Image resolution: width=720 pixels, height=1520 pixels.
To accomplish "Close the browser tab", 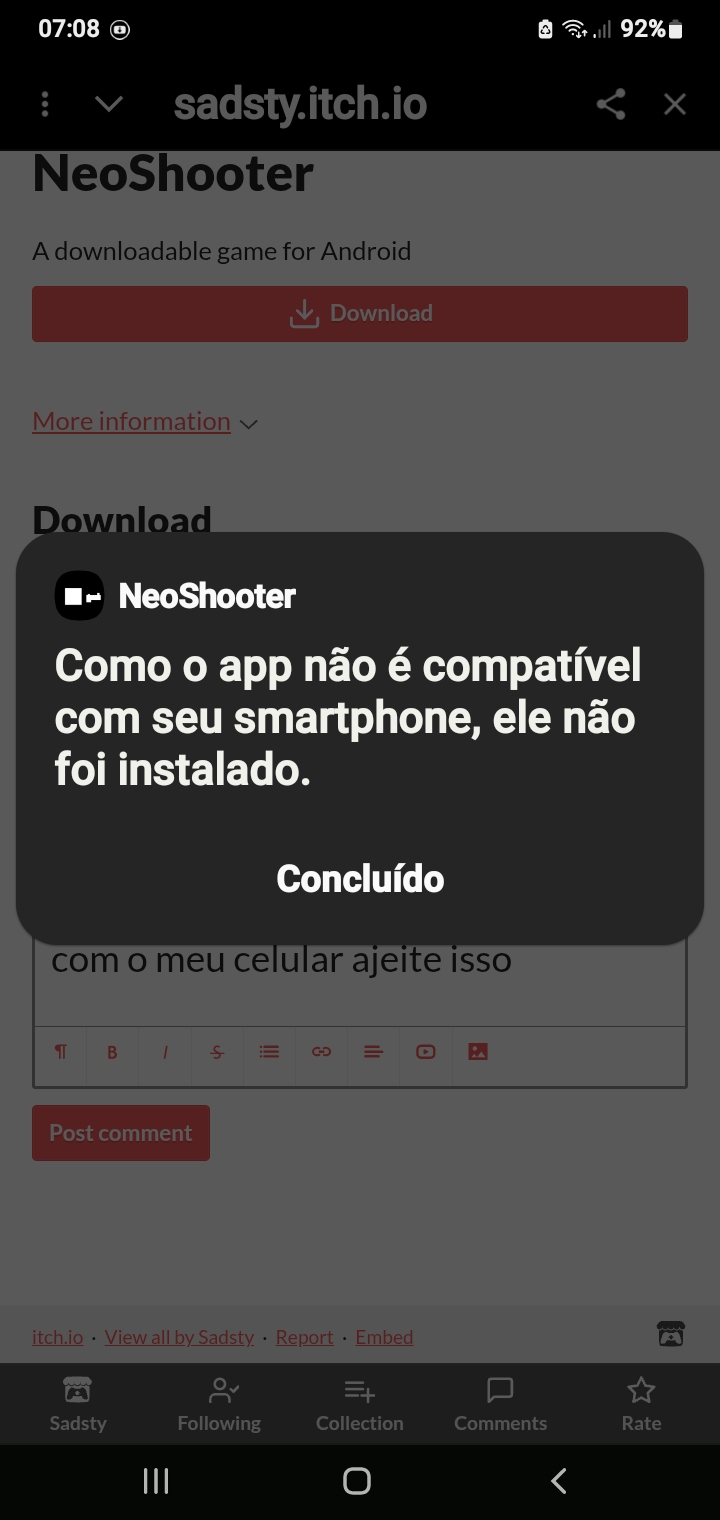I will tap(675, 104).
